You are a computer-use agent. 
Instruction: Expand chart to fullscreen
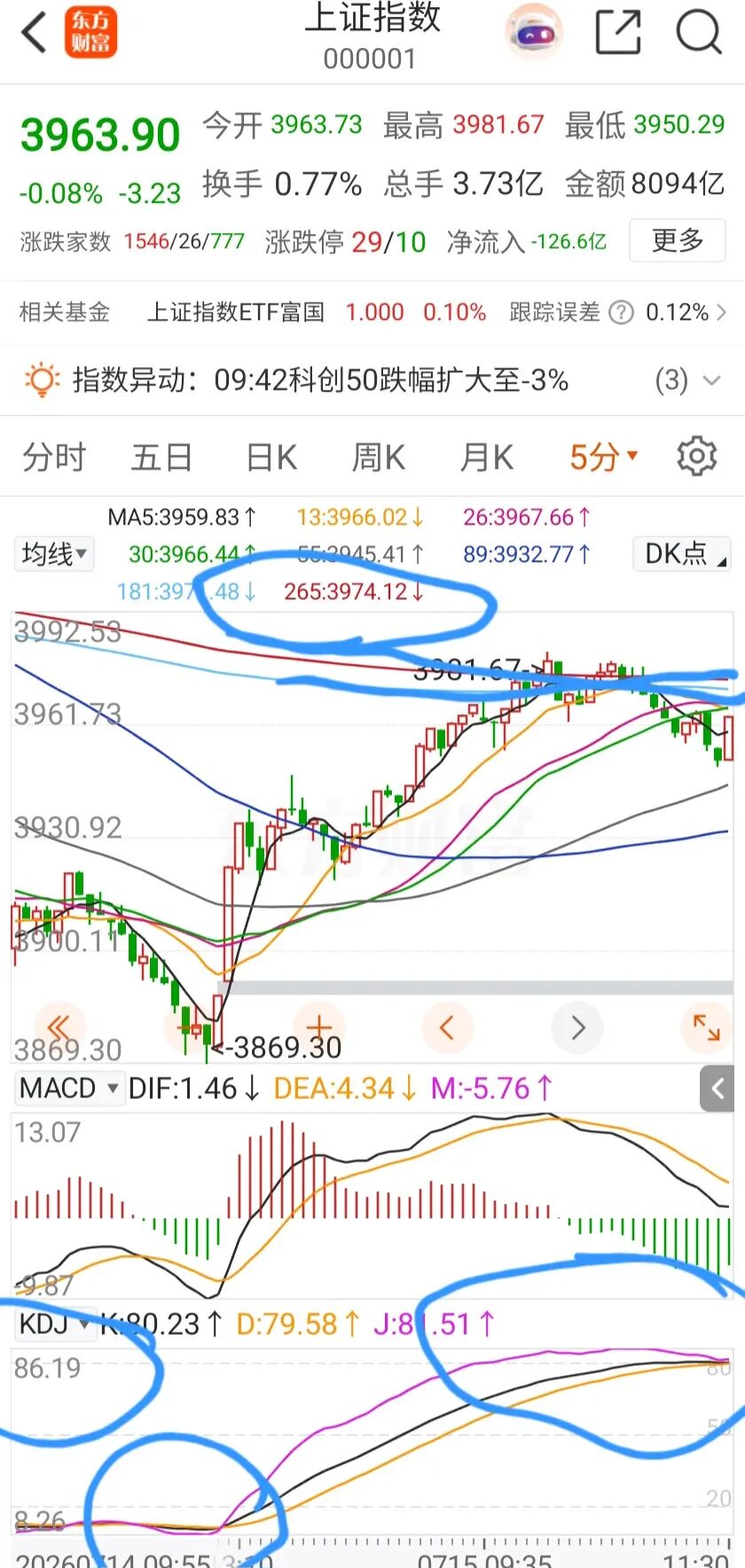pos(706,1027)
